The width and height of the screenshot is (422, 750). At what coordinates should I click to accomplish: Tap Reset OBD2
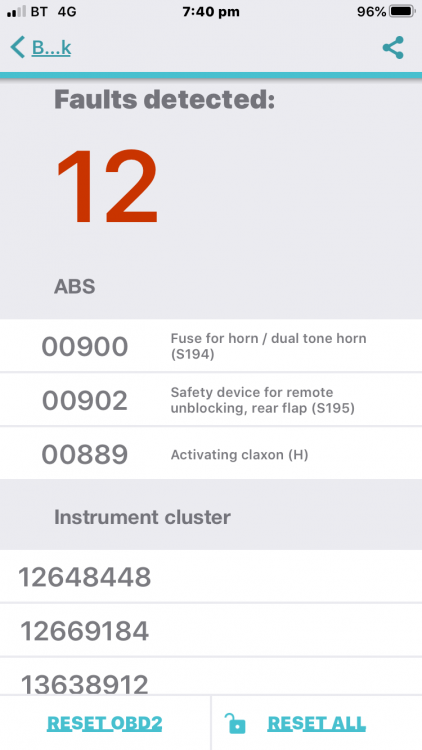pos(105,723)
